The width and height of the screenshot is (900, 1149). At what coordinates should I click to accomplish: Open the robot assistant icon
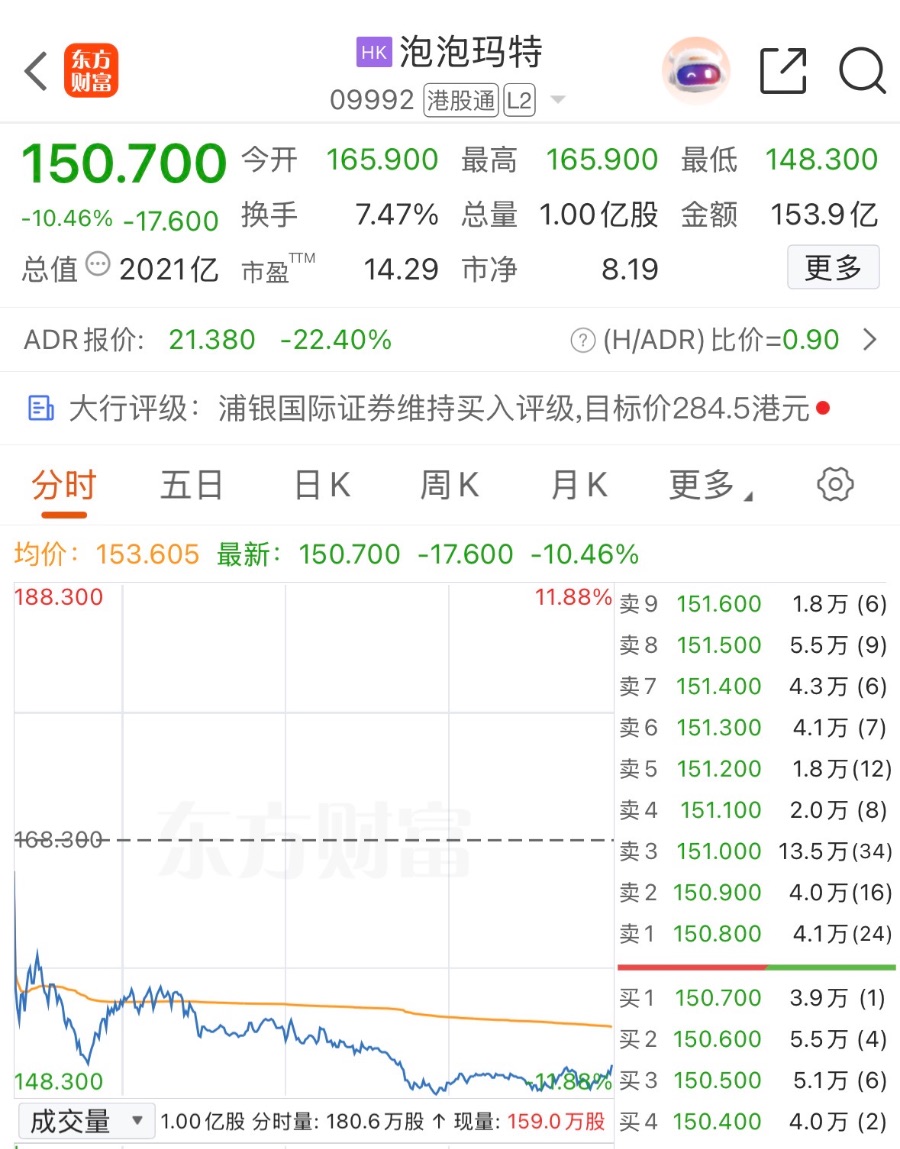coord(696,70)
